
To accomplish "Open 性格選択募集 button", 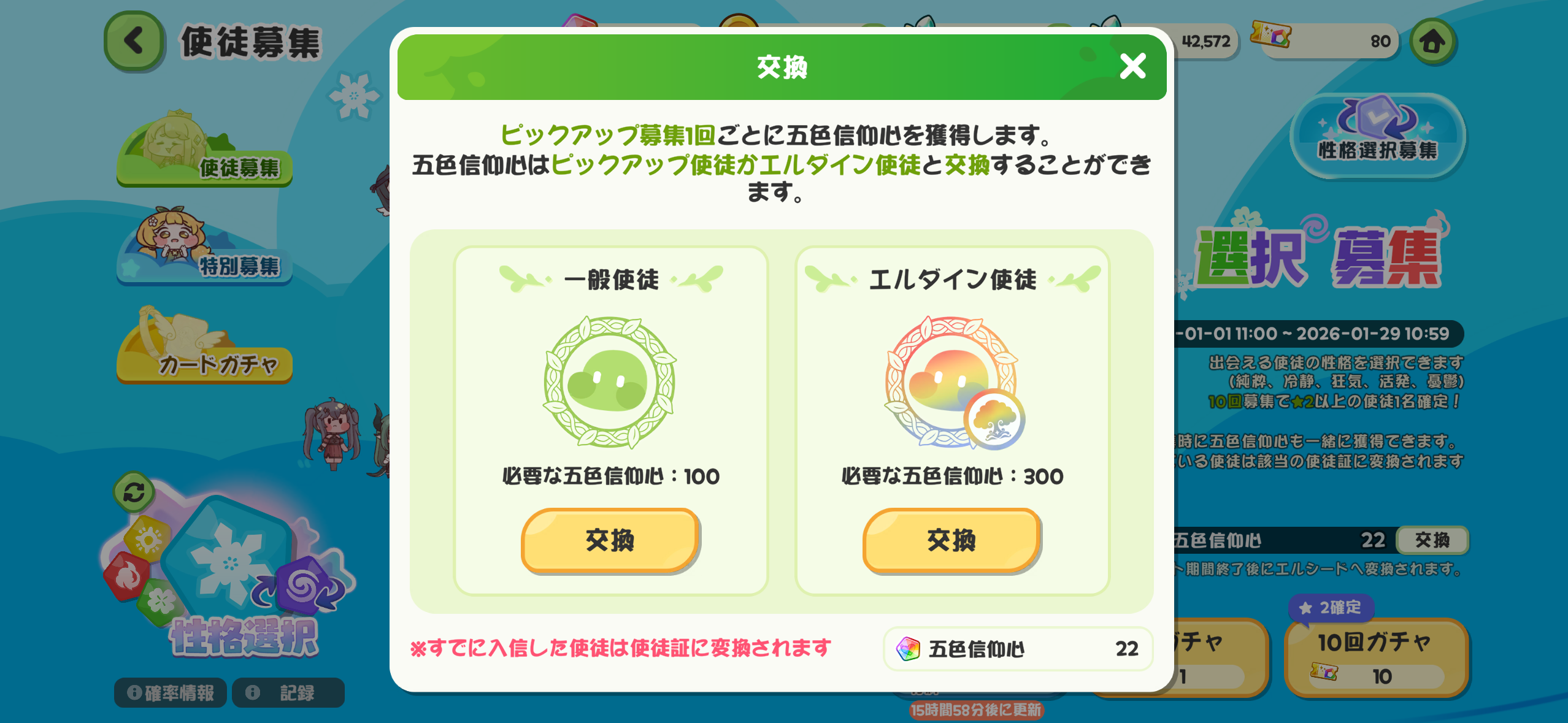I will click(x=1378, y=136).
